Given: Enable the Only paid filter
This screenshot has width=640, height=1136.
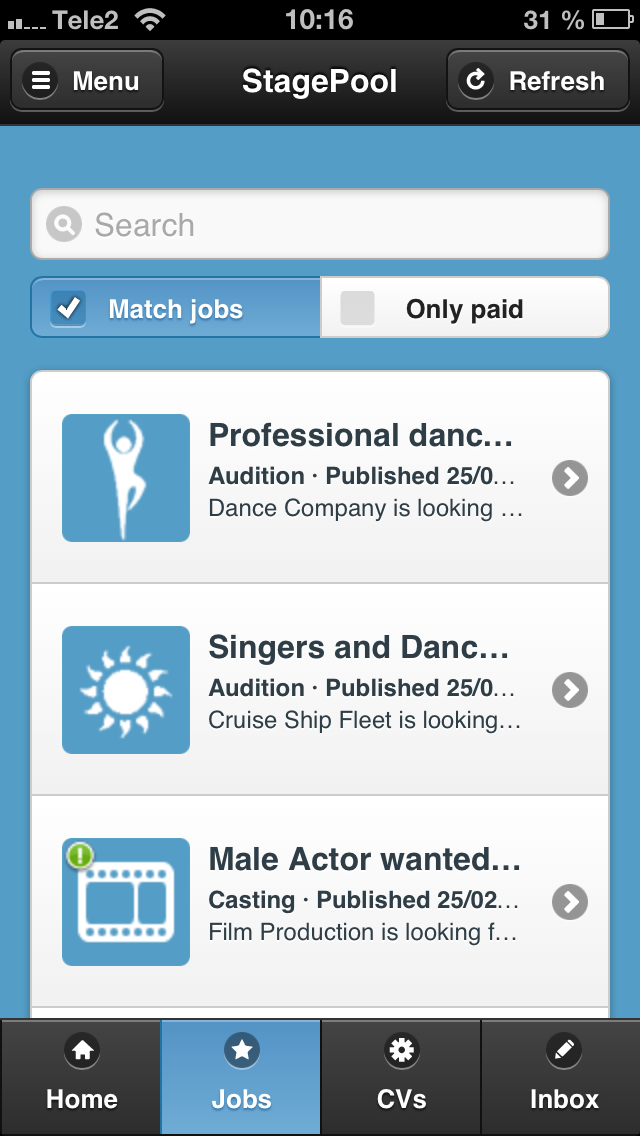Looking at the screenshot, I should click(464, 308).
